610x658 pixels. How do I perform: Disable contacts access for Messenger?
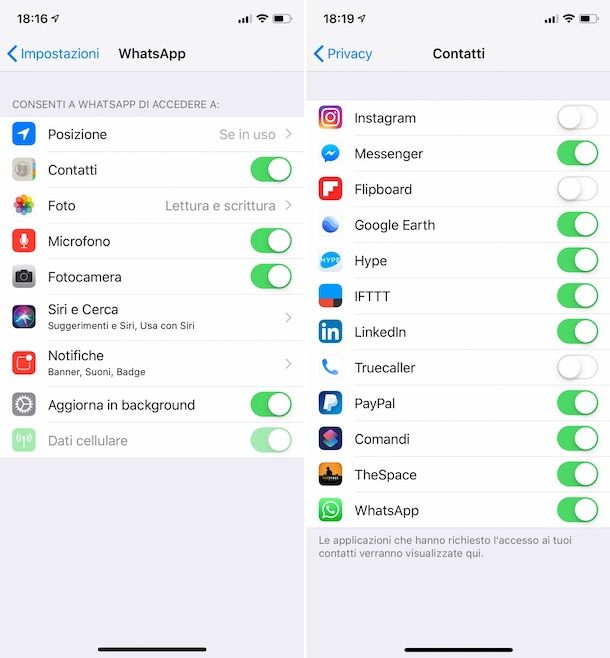pos(576,154)
